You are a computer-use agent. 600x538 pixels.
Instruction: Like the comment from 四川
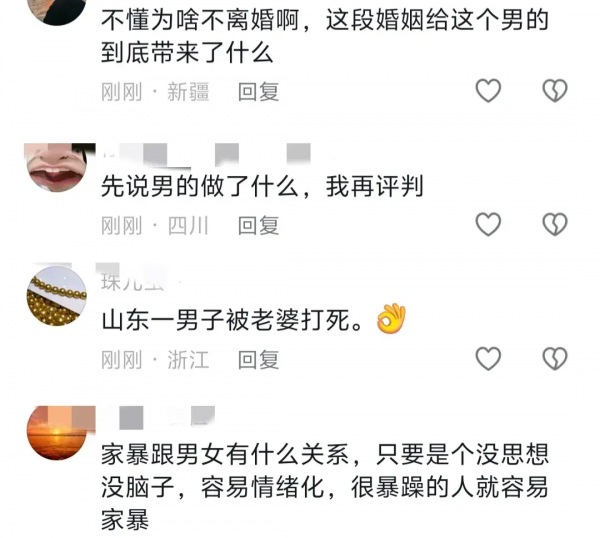[487, 224]
